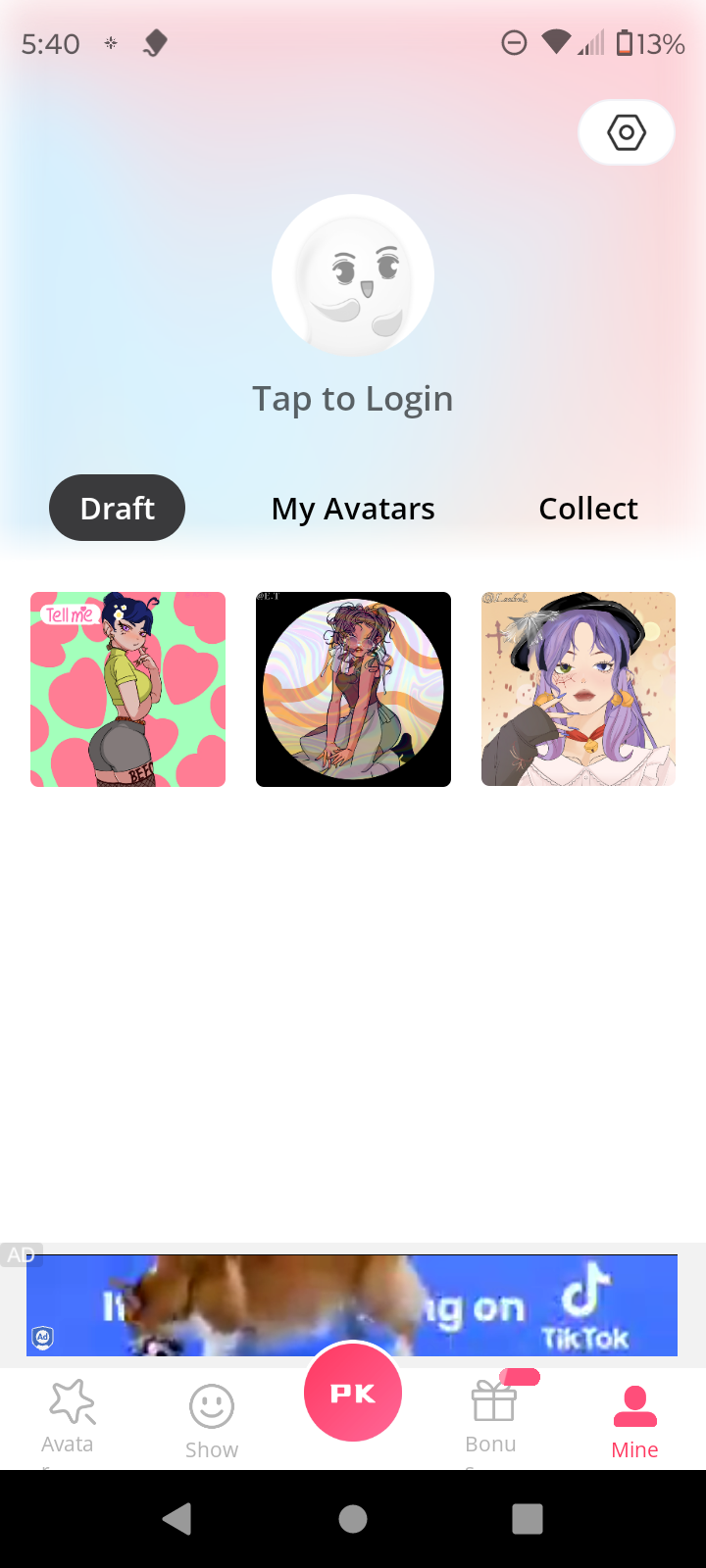Open the settings hexagon icon
The image size is (706, 1568).
click(x=626, y=132)
